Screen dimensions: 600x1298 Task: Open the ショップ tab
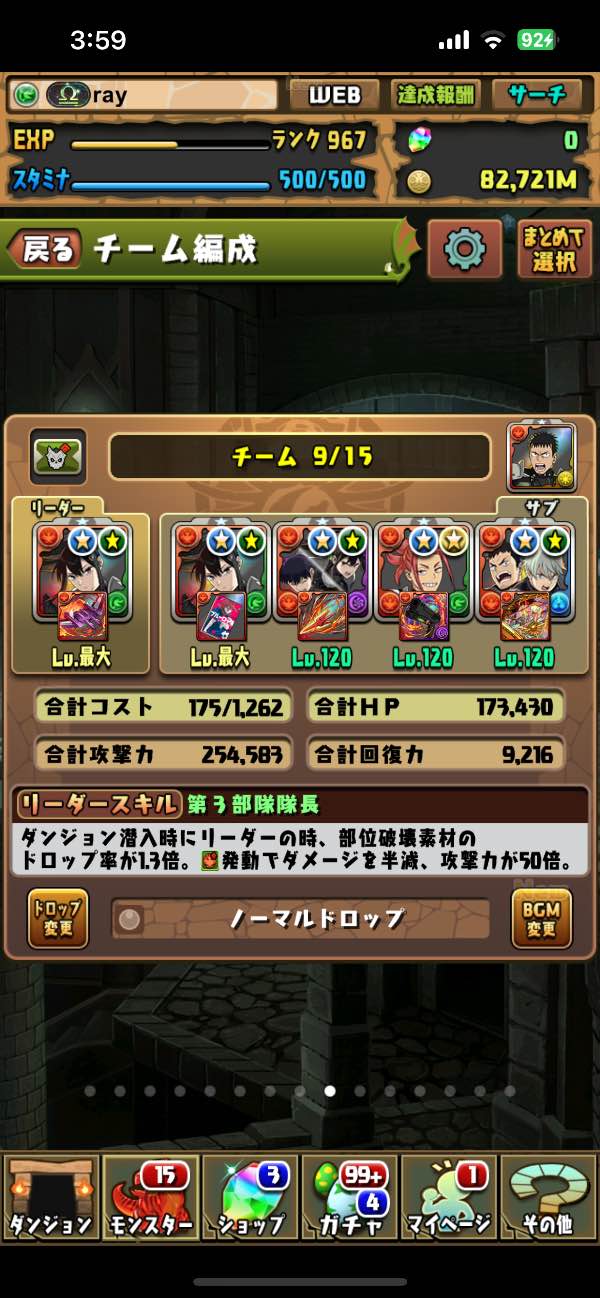[x=250, y=1197]
